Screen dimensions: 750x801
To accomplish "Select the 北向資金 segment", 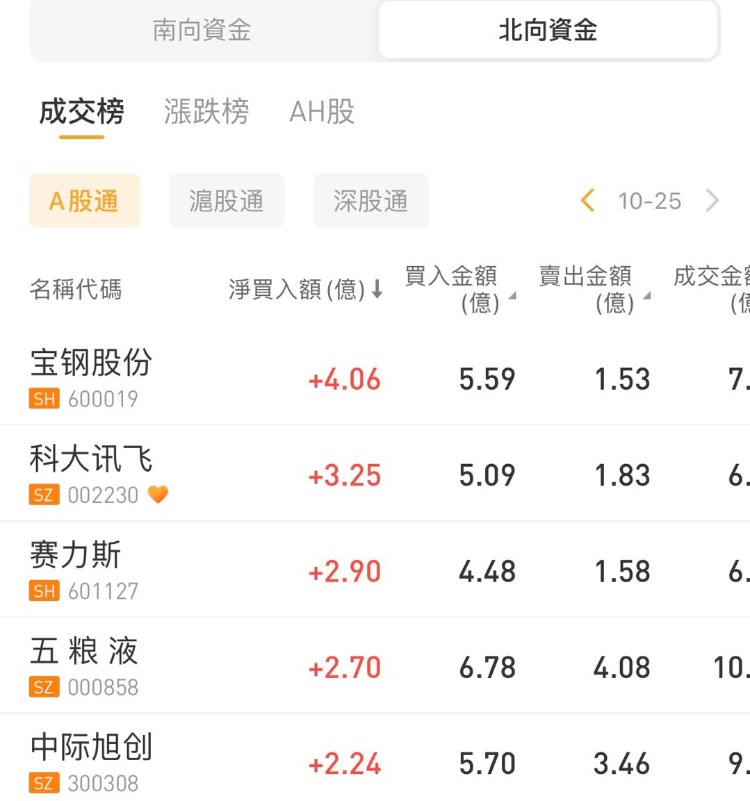I will pos(547,30).
